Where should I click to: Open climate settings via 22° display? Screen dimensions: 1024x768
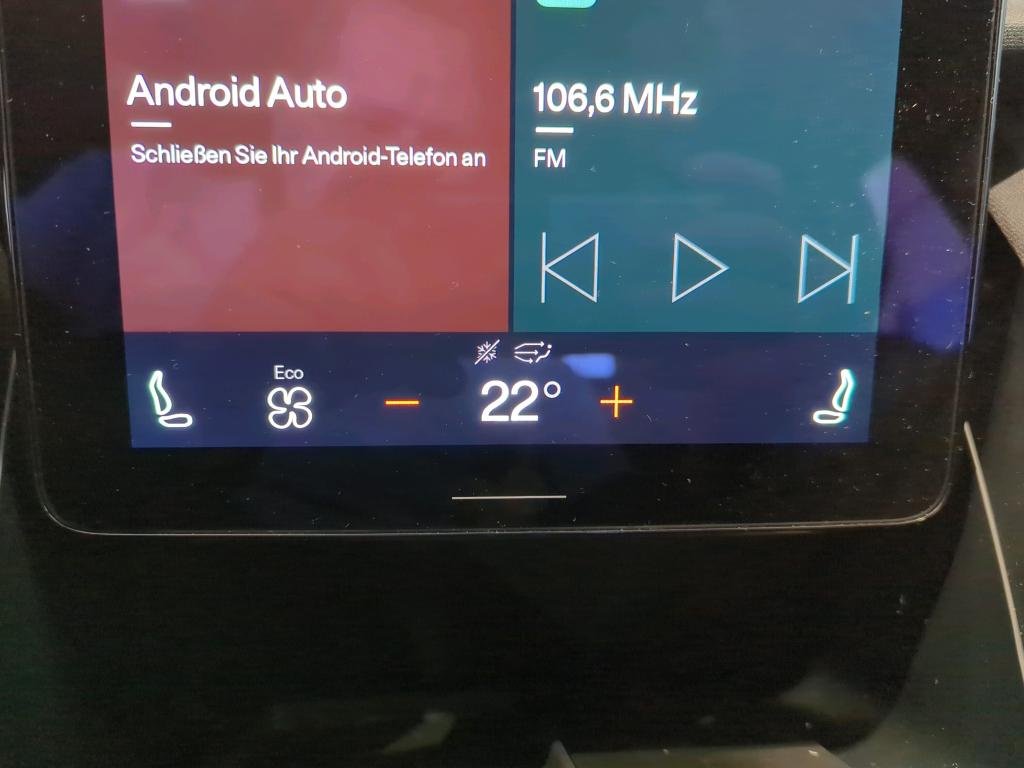(x=520, y=401)
